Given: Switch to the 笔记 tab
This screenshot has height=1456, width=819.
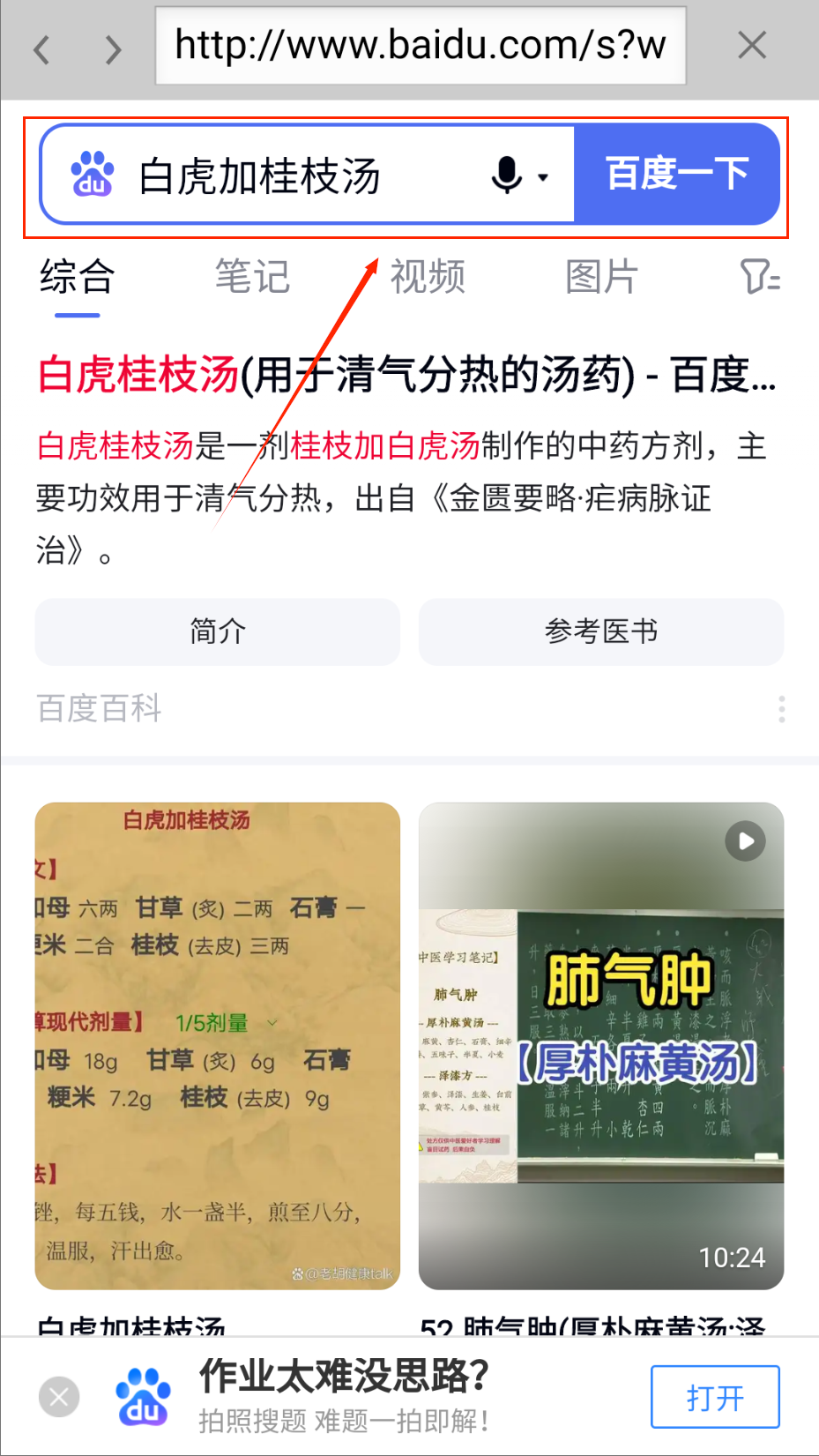Looking at the screenshot, I should [x=252, y=278].
